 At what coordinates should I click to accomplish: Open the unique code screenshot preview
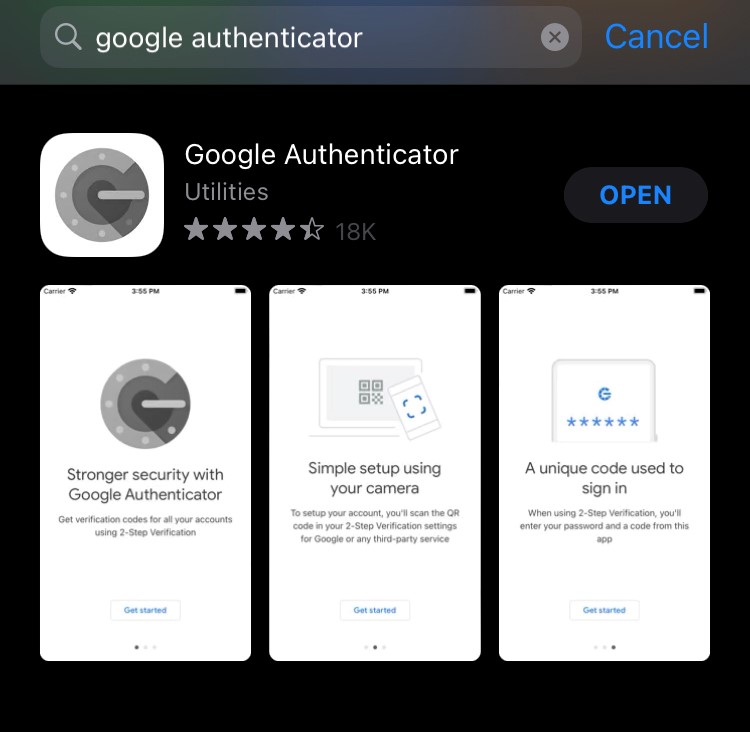pyautogui.click(x=604, y=473)
